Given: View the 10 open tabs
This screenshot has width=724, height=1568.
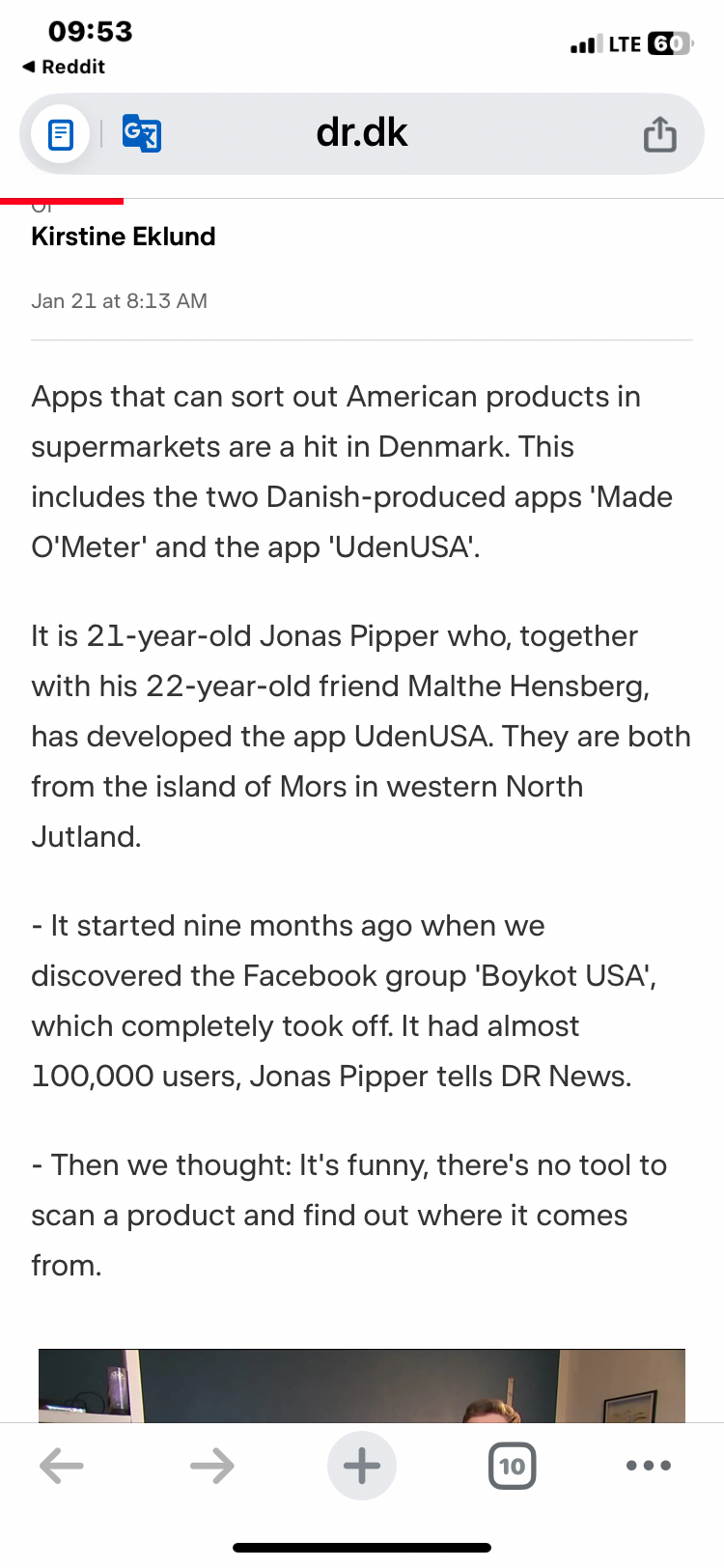Looking at the screenshot, I should (x=512, y=1466).
